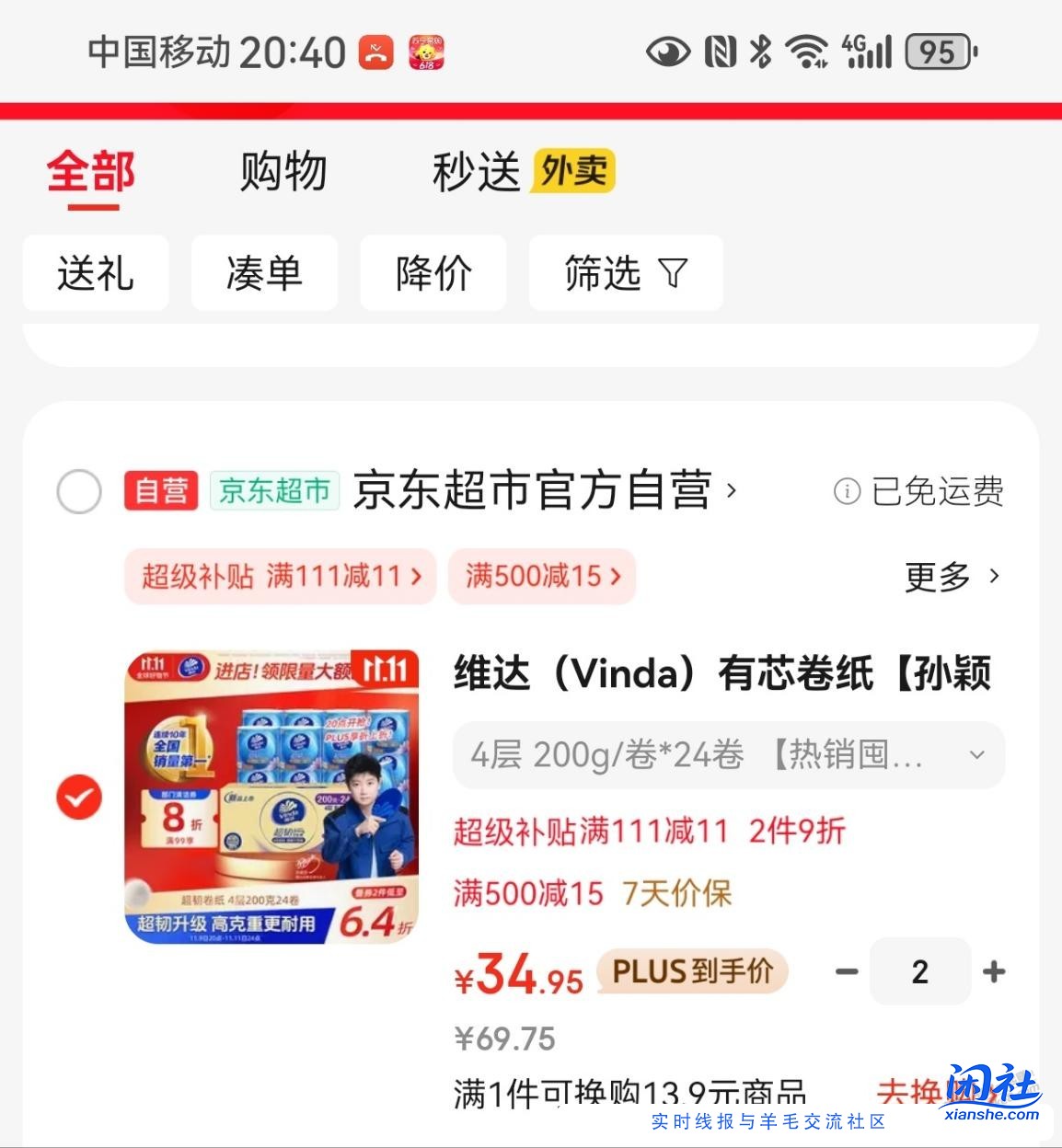Expand the 4层 200g/卷*24卷 spec selector

click(x=727, y=755)
